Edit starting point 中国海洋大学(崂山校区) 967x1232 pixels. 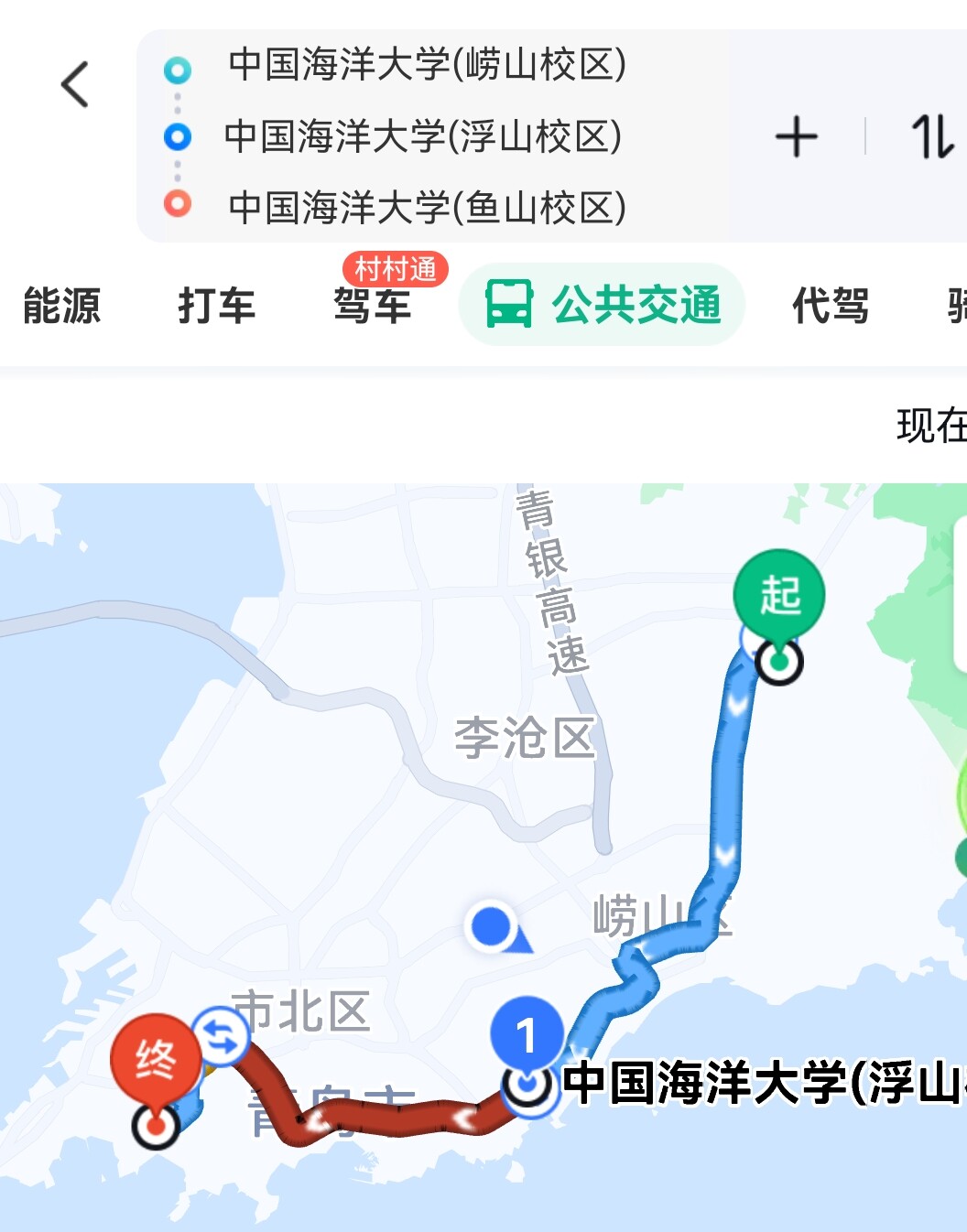[x=427, y=65]
